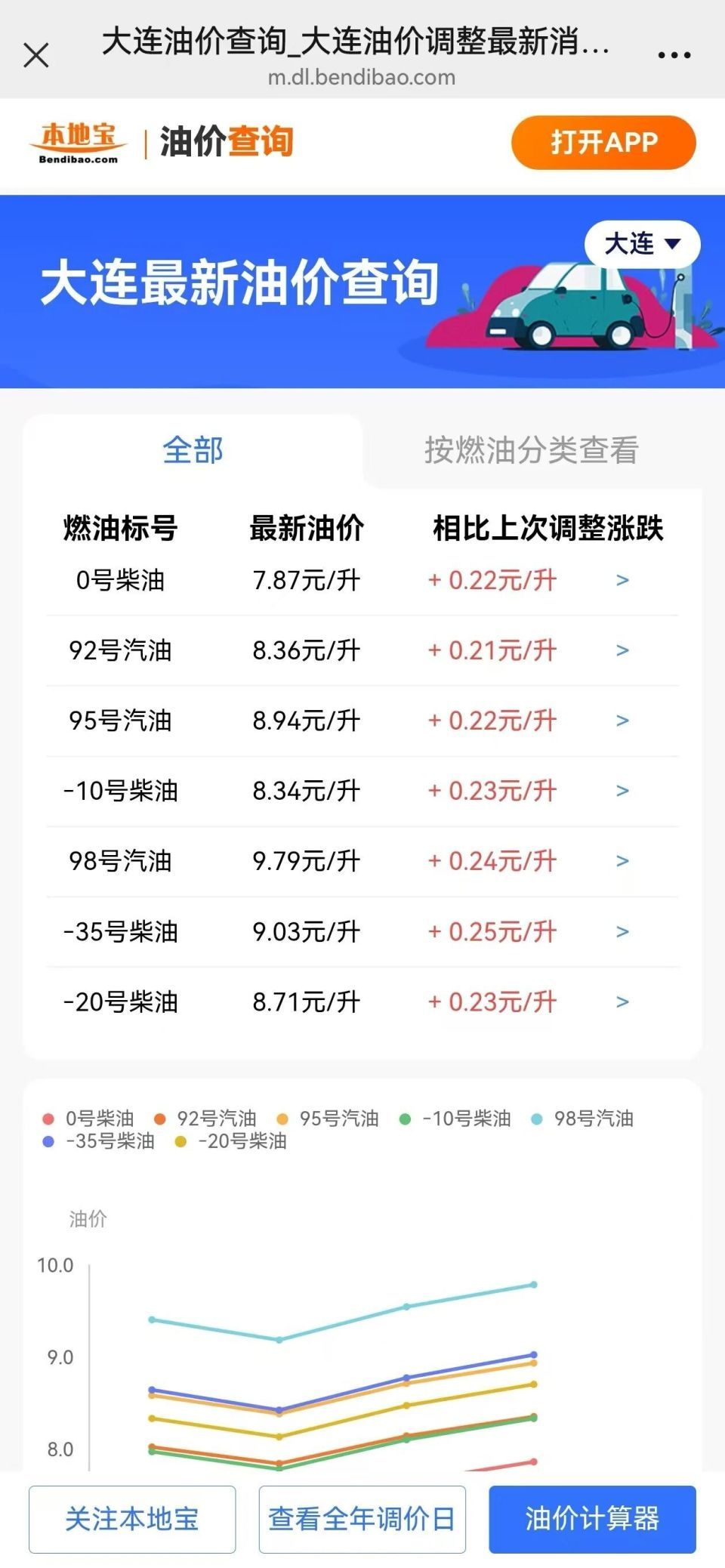Open the 92号汽油 price row

pos(362,650)
